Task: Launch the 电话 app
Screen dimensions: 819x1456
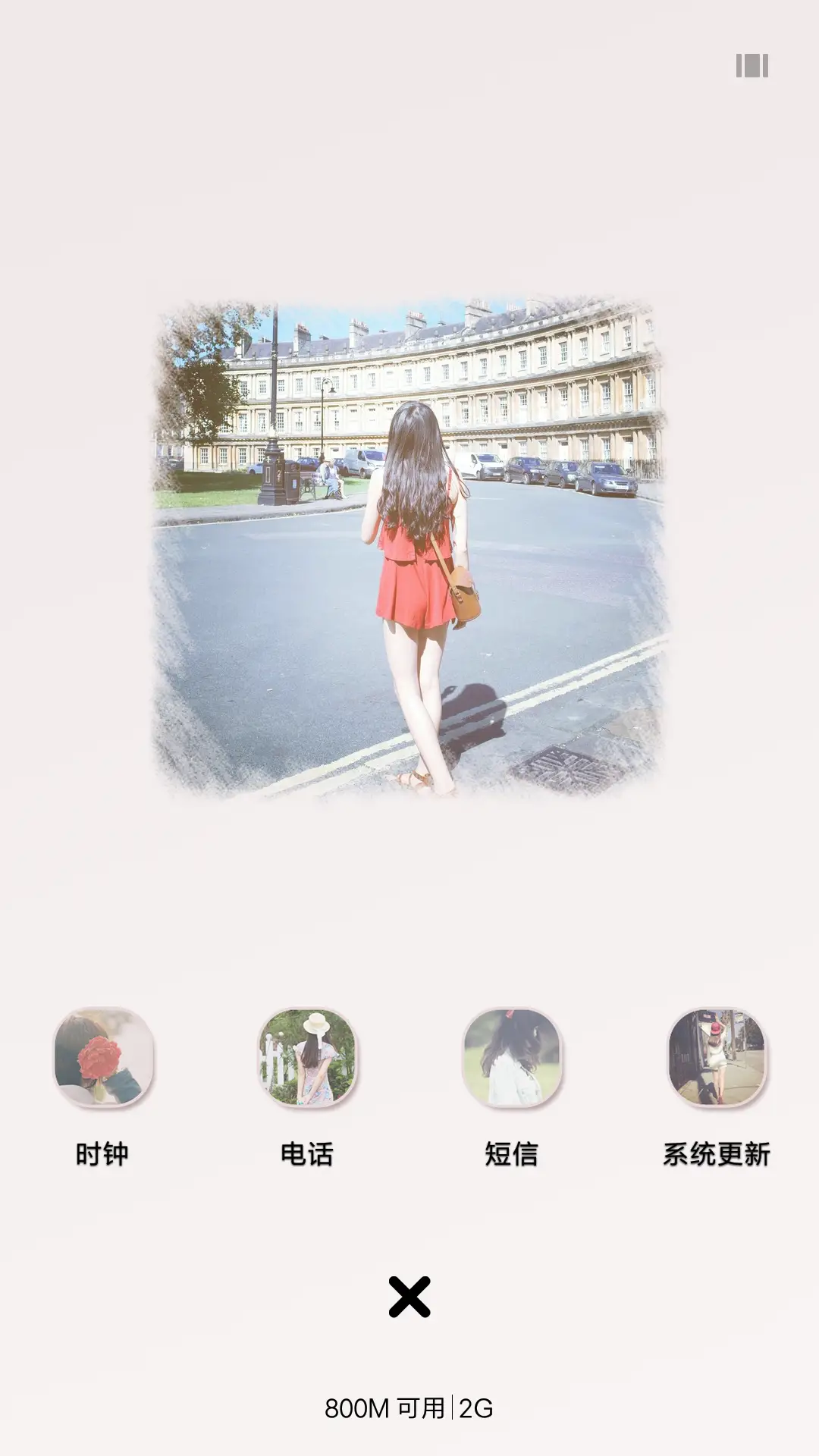Action: click(307, 1057)
